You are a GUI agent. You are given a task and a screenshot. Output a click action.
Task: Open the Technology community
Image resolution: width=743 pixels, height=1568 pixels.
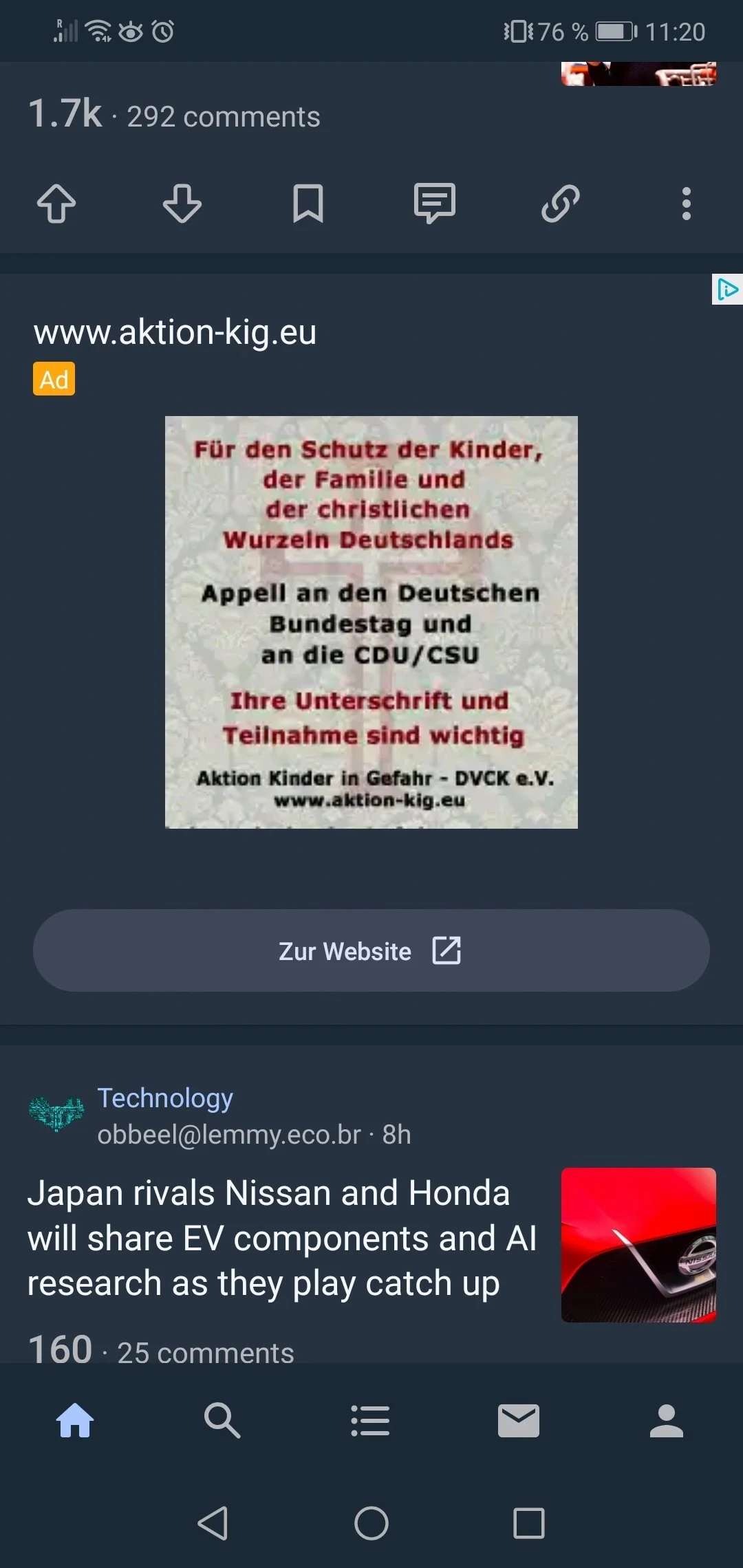(165, 1098)
